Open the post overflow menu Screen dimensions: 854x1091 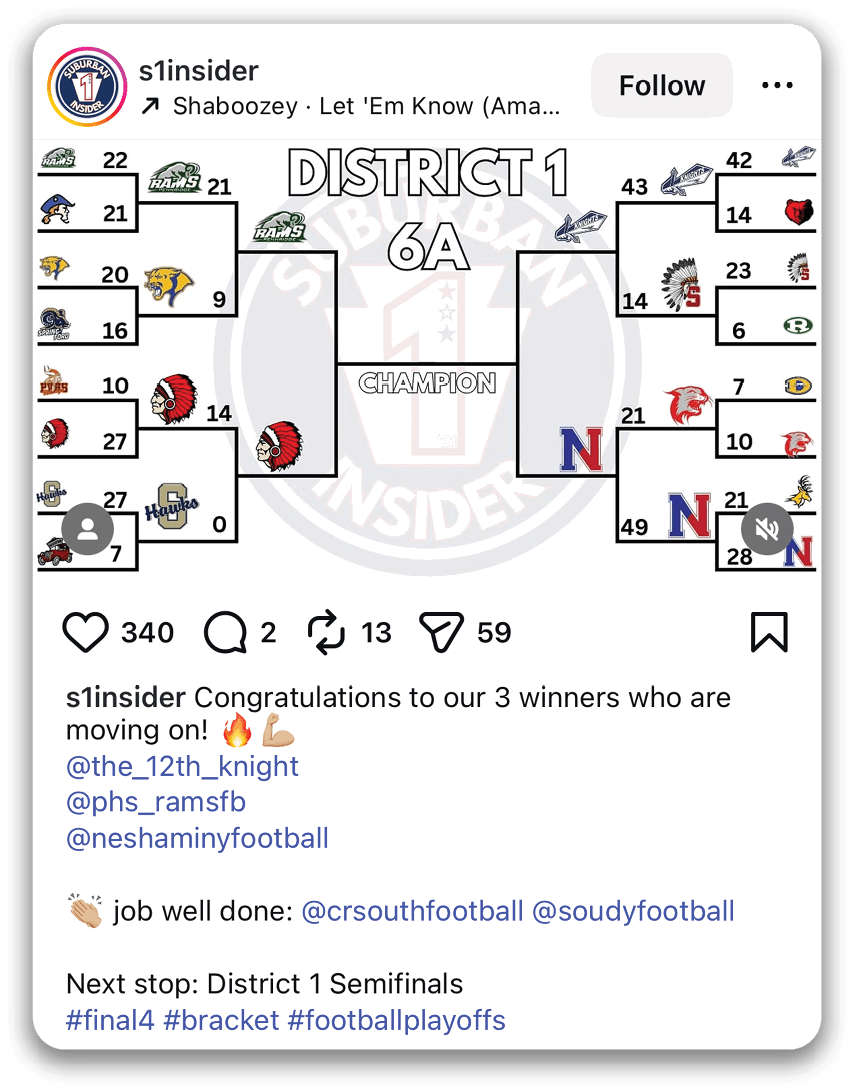point(777,86)
